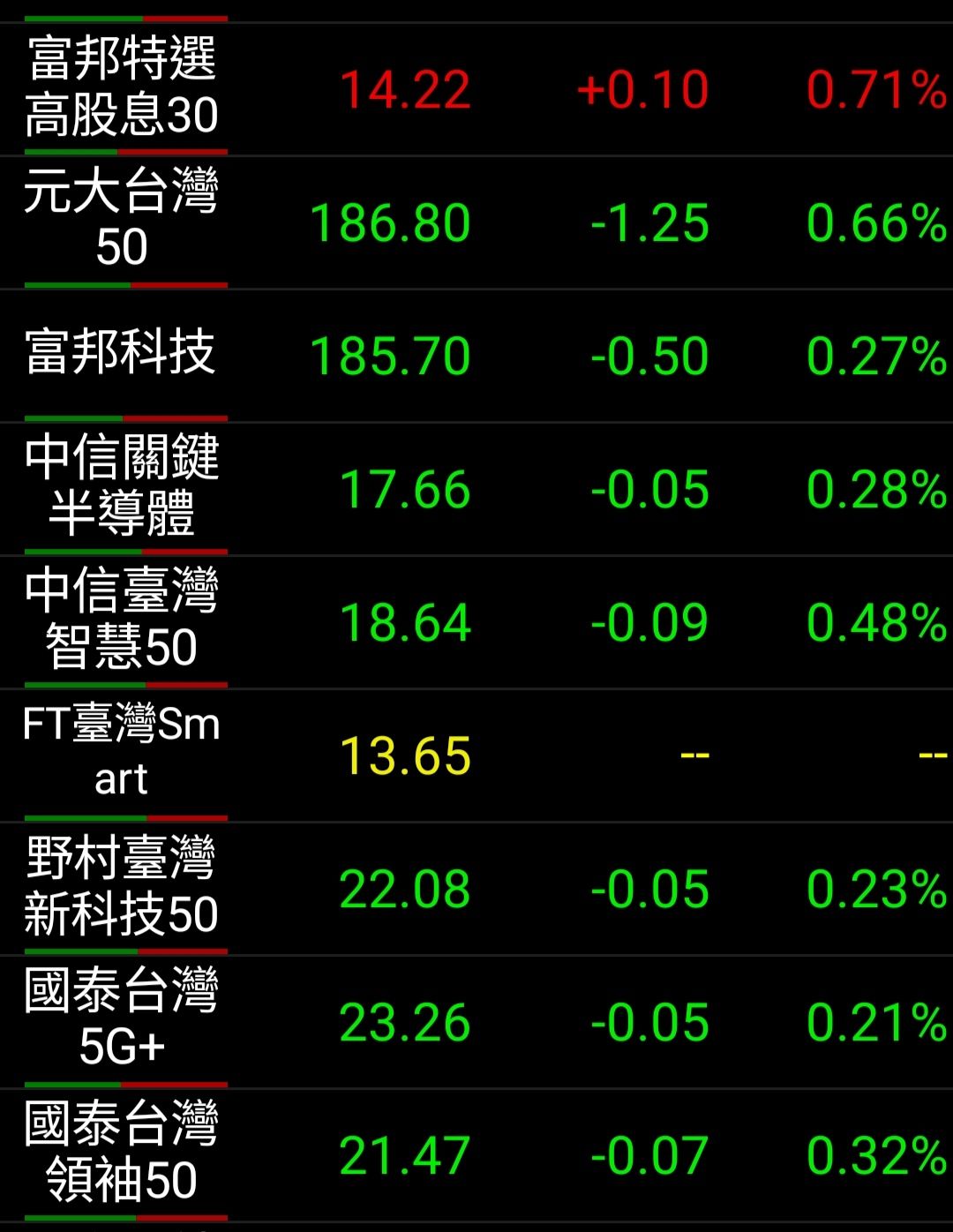Select the FT臺灣Smart row
953x1232 pixels.
click(476, 755)
